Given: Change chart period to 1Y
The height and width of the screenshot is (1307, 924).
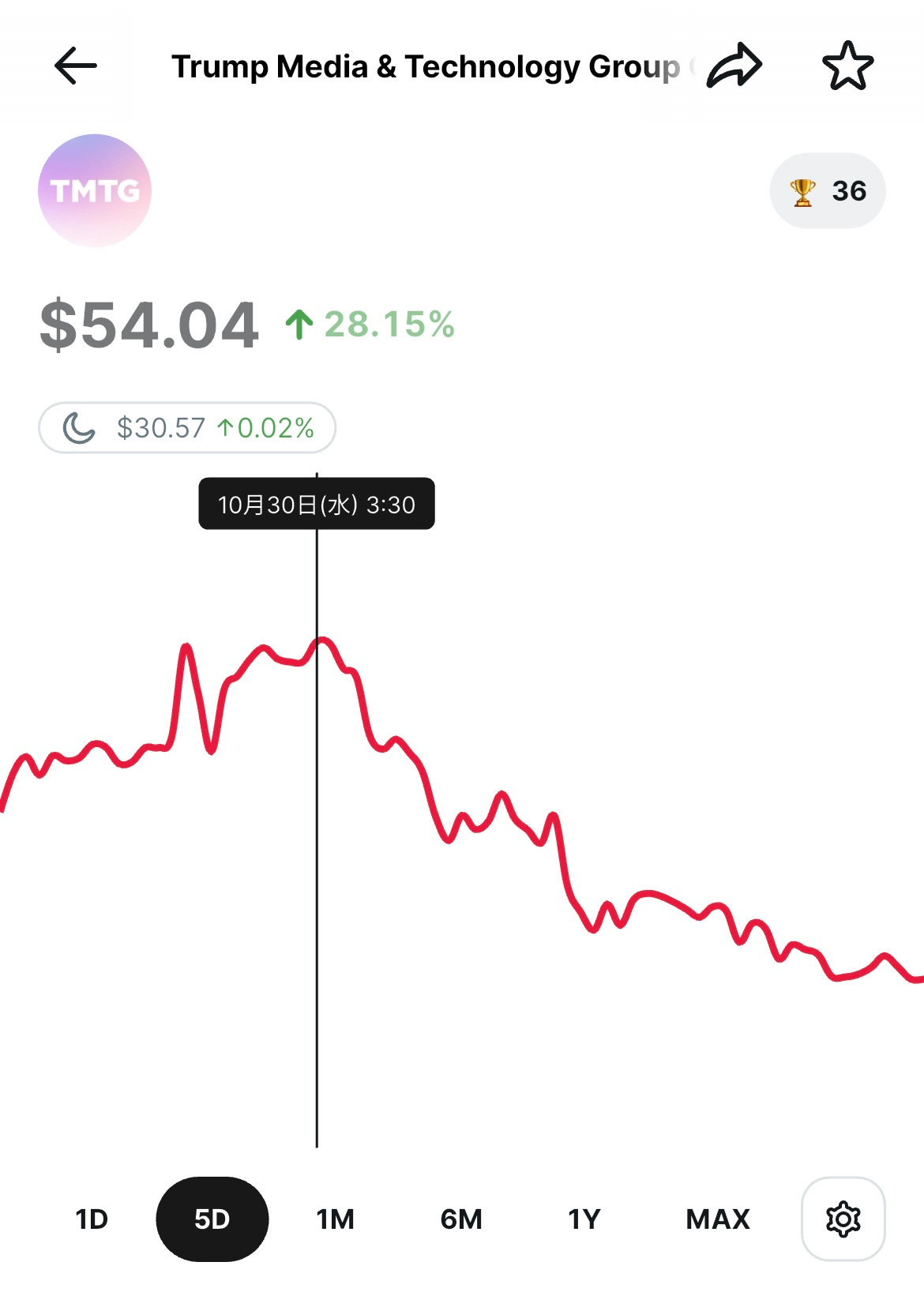Looking at the screenshot, I should 584,1219.
